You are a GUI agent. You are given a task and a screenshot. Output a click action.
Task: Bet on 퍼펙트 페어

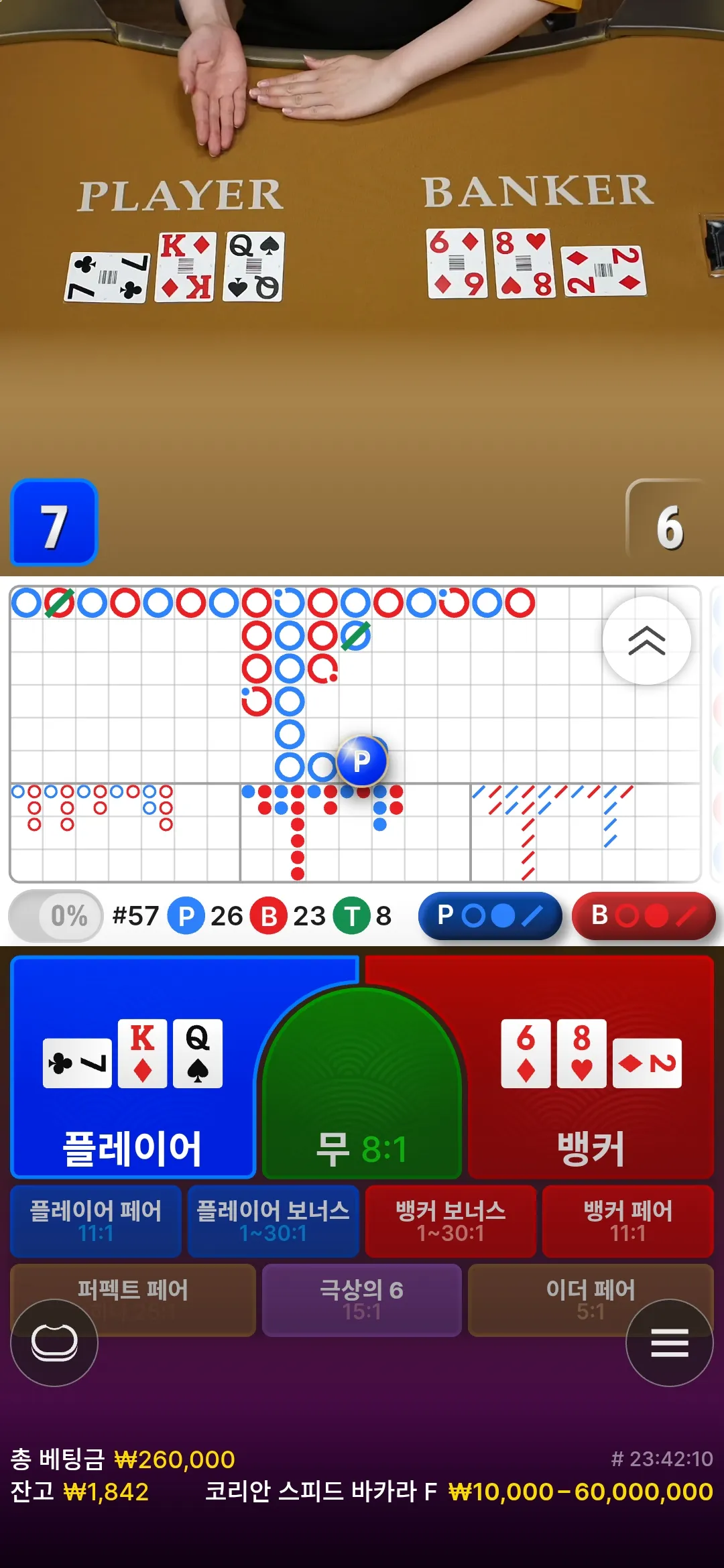click(x=133, y=1300)
